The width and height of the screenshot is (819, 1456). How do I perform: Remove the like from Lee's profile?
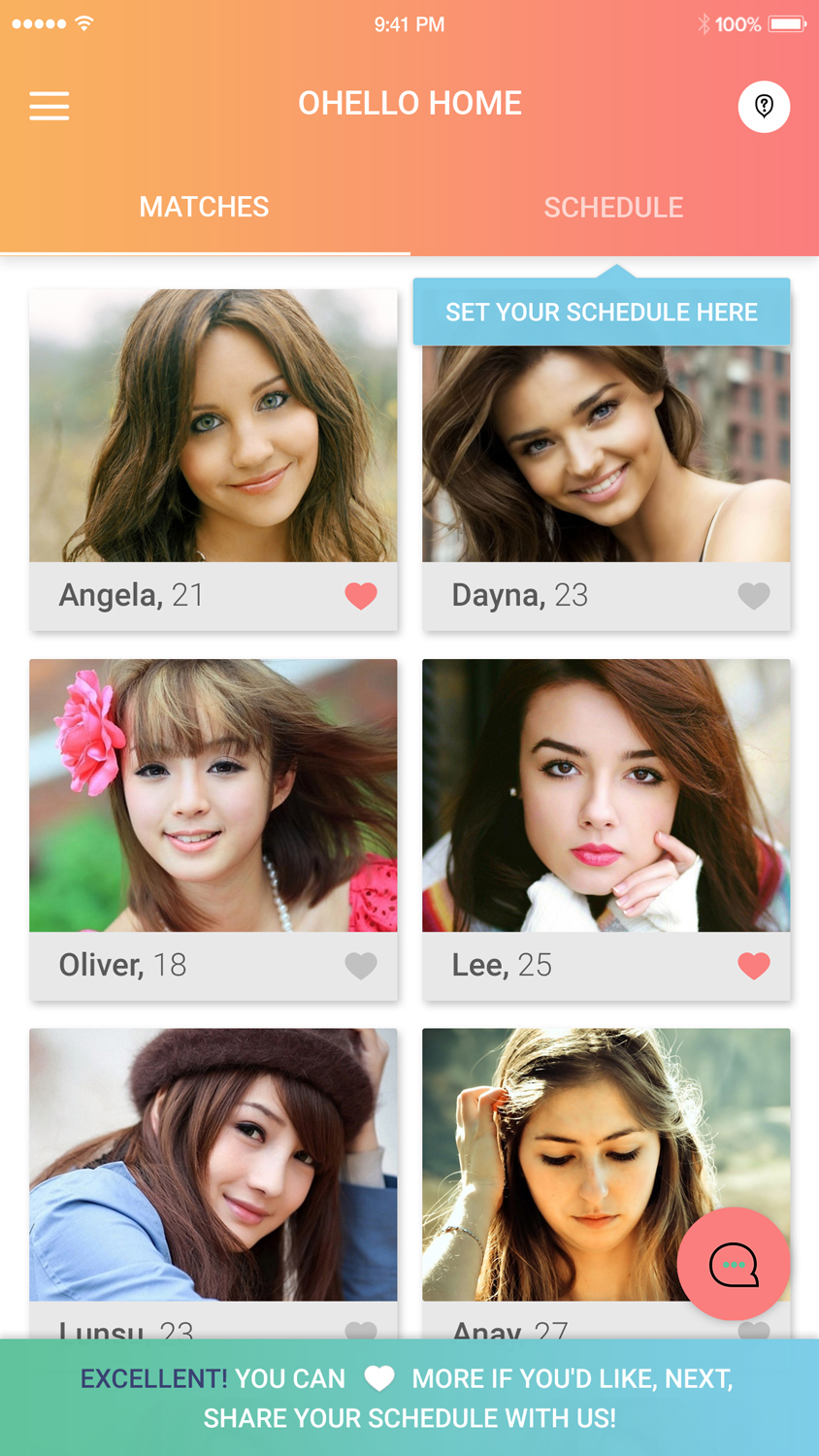click(754, 965)
